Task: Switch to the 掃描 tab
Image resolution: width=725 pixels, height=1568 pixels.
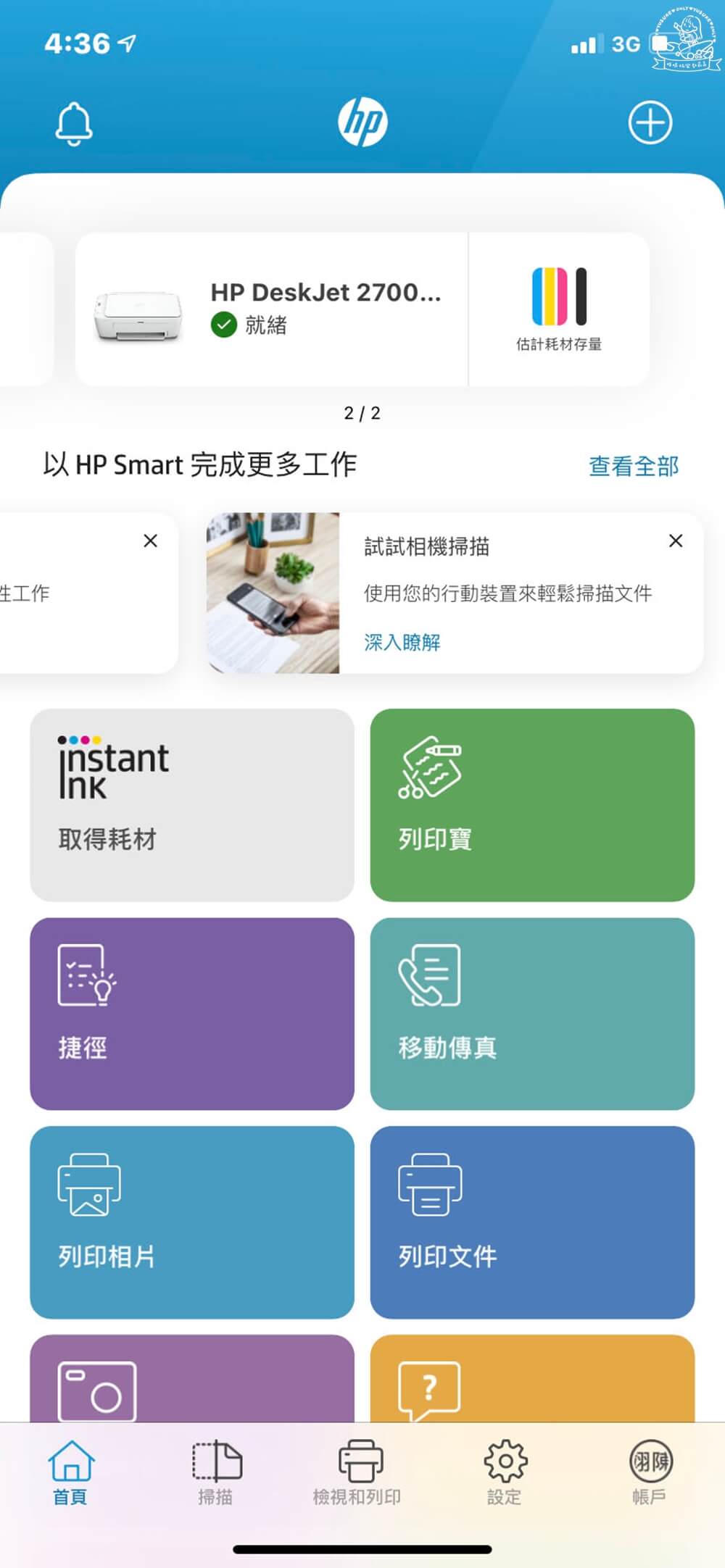Action: click(x=216, y=1472)
